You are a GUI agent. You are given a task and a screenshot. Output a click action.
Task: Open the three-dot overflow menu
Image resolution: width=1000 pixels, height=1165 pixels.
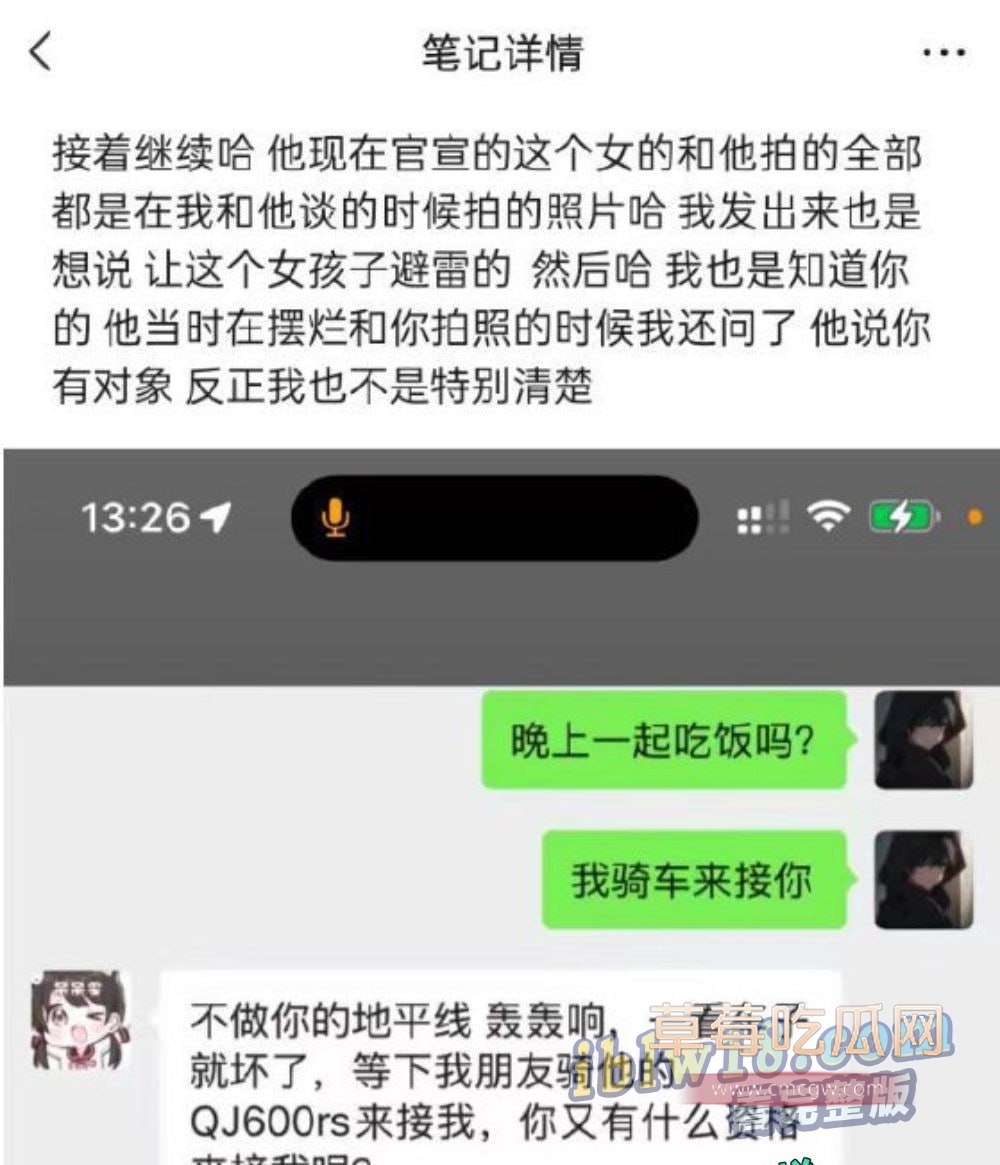tap(943, 53)
